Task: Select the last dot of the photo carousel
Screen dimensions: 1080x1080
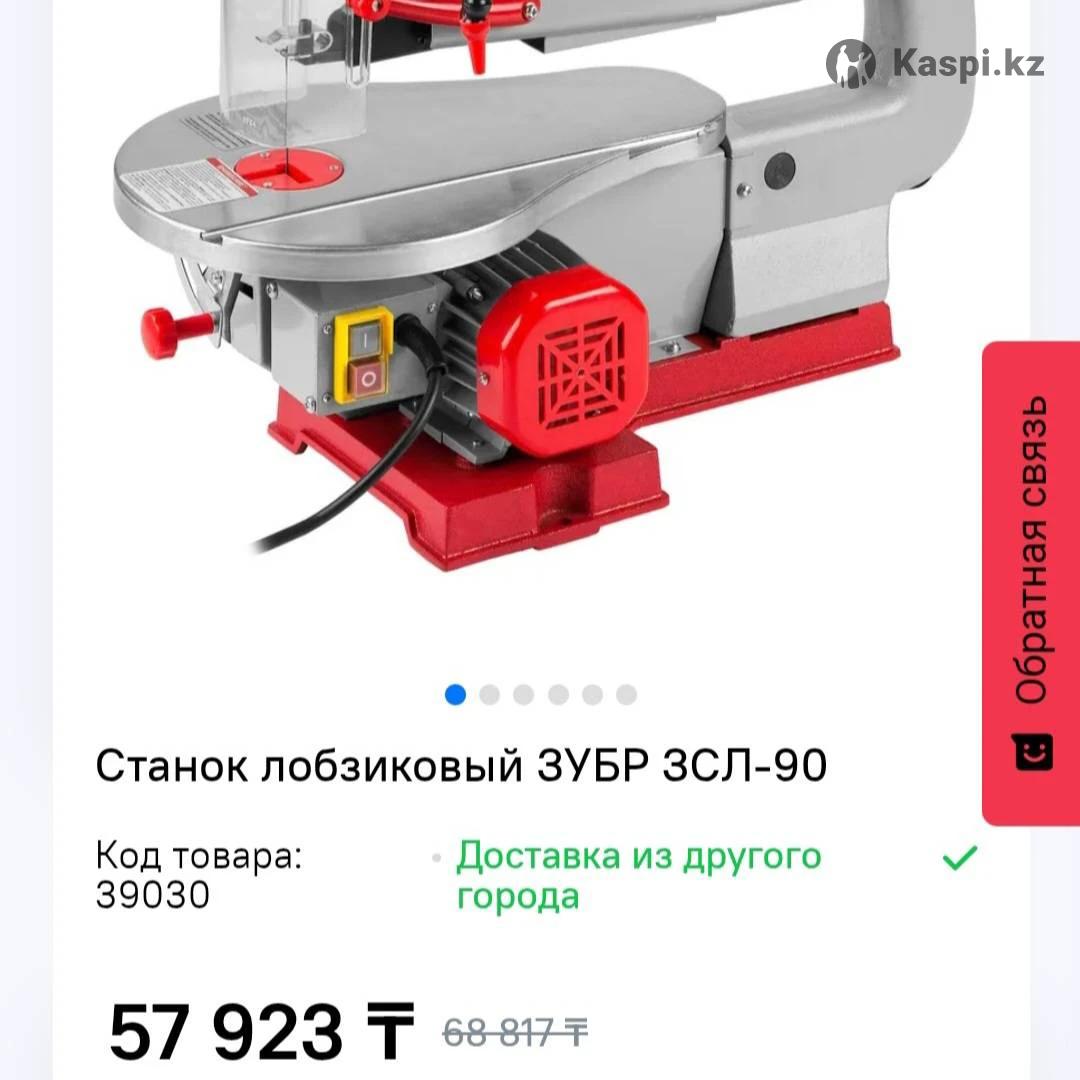Action: tap(626, 695)
